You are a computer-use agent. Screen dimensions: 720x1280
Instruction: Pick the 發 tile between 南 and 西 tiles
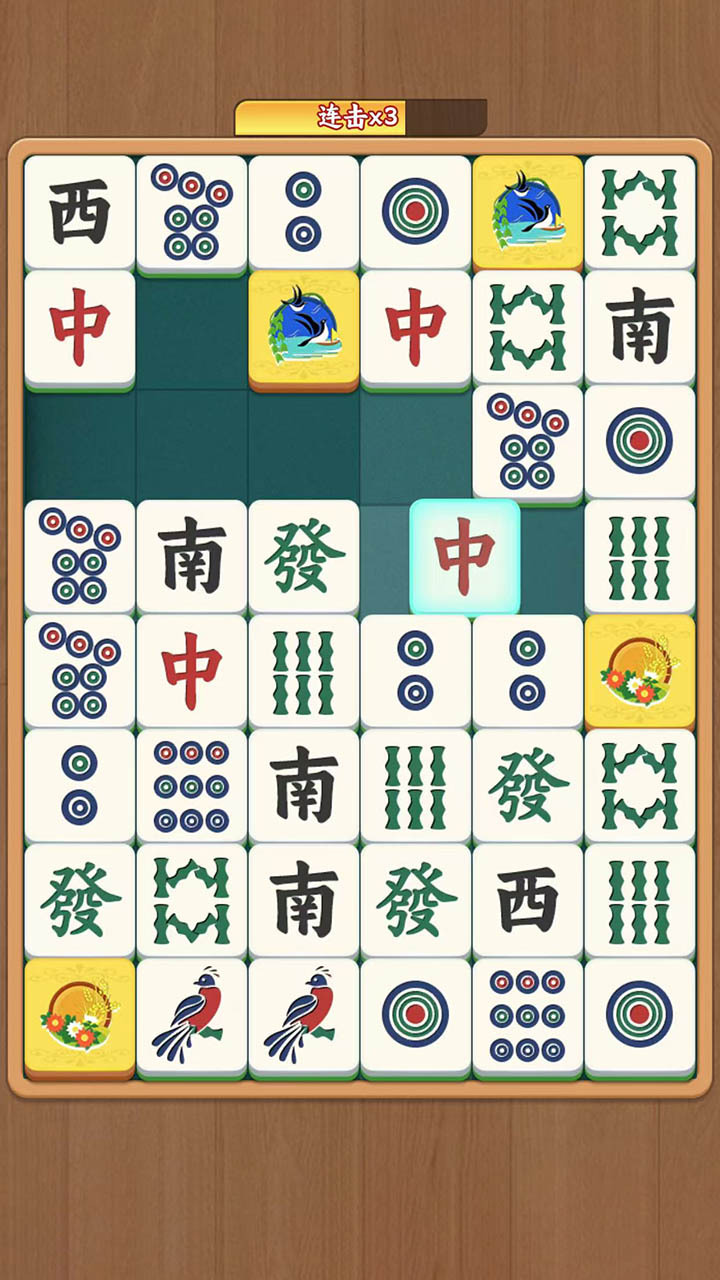coord(416,900)
